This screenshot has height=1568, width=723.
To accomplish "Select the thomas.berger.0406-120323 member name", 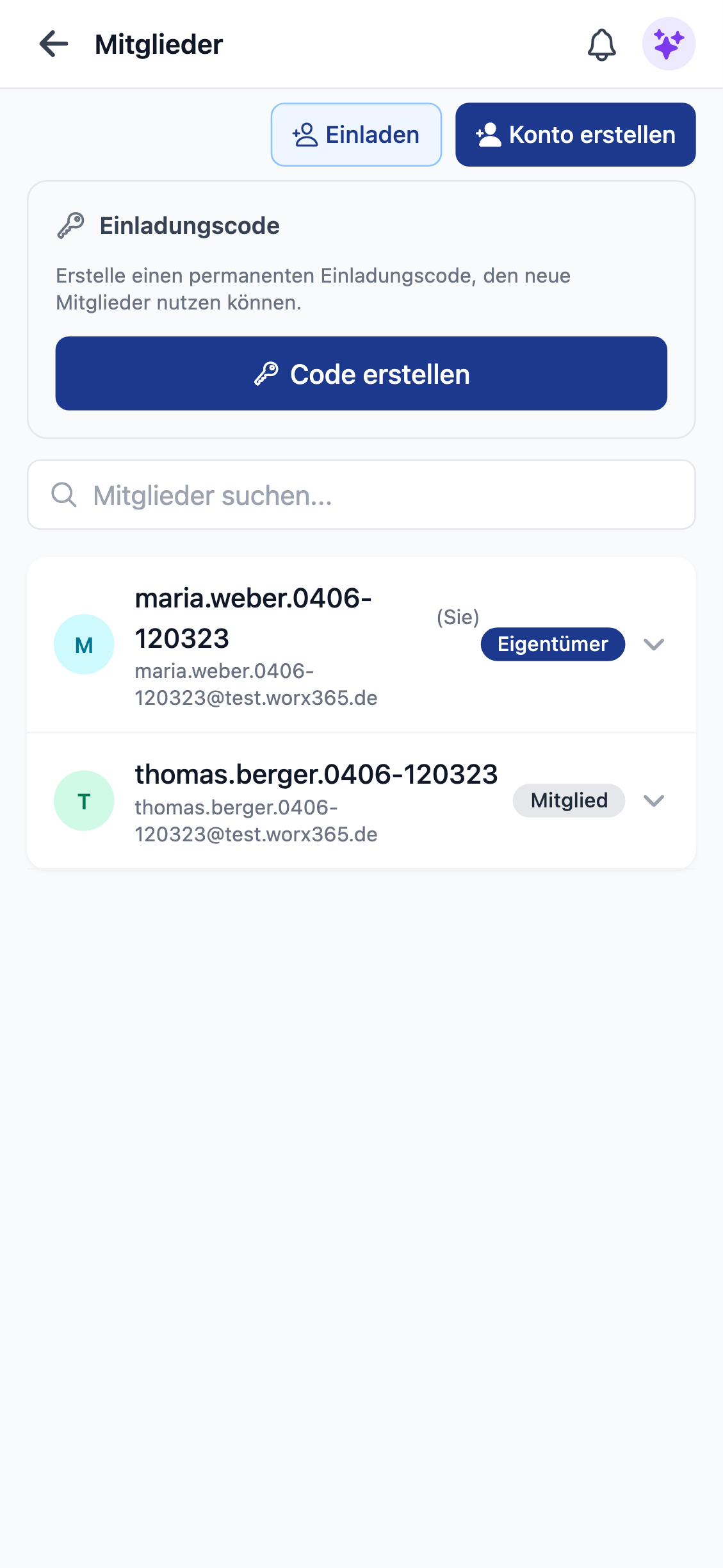I will click(316, 773).
